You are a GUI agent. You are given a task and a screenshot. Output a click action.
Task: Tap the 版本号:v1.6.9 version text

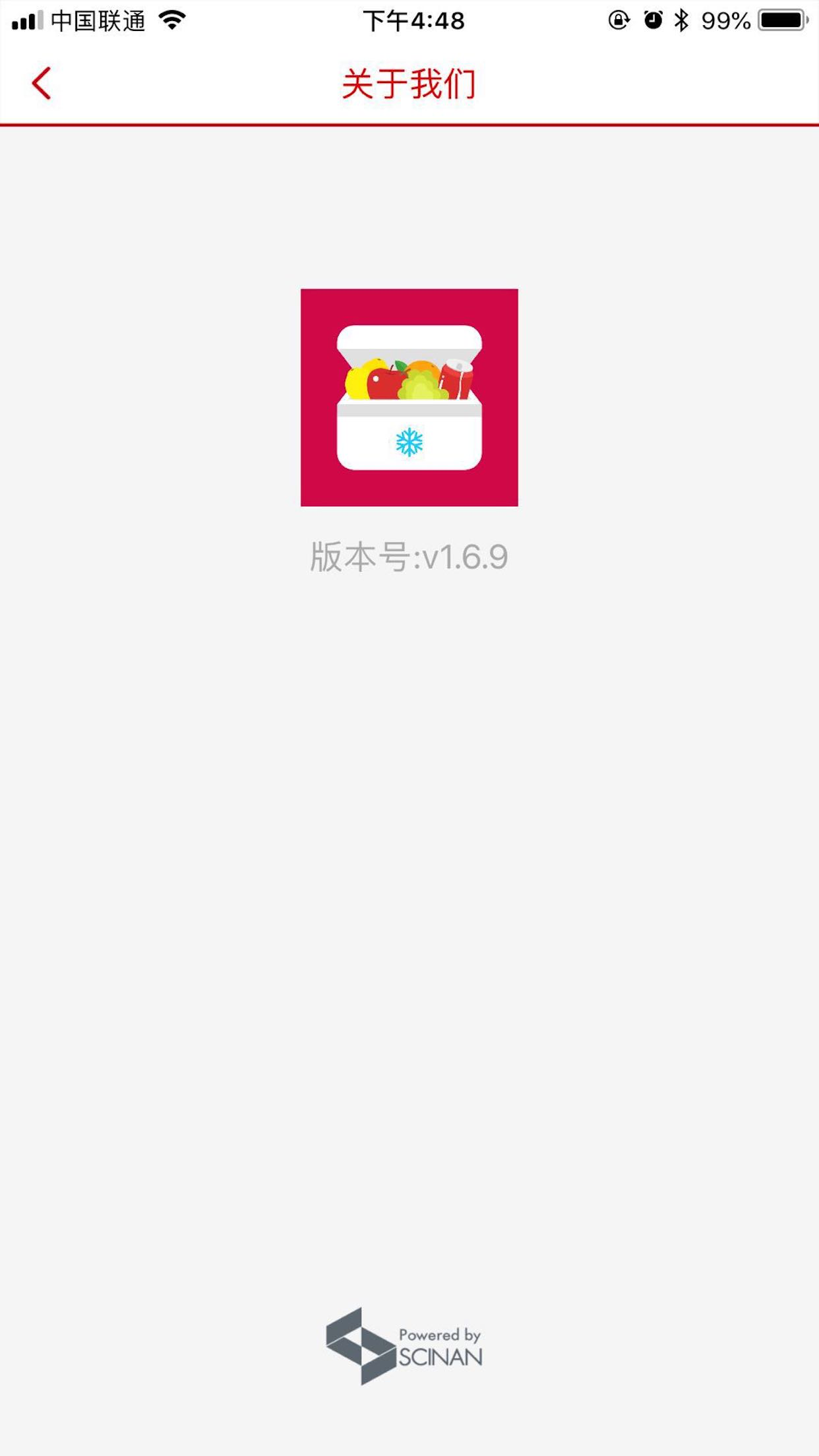click(409, 556)
